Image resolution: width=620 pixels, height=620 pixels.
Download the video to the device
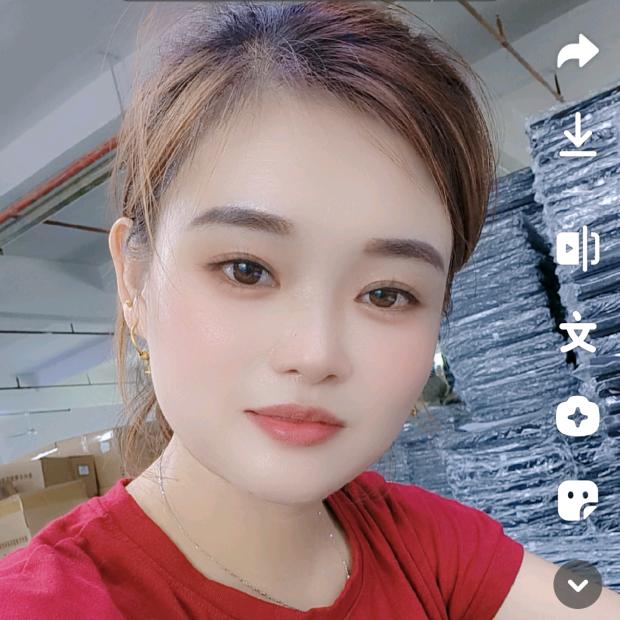tap(578, 135)
